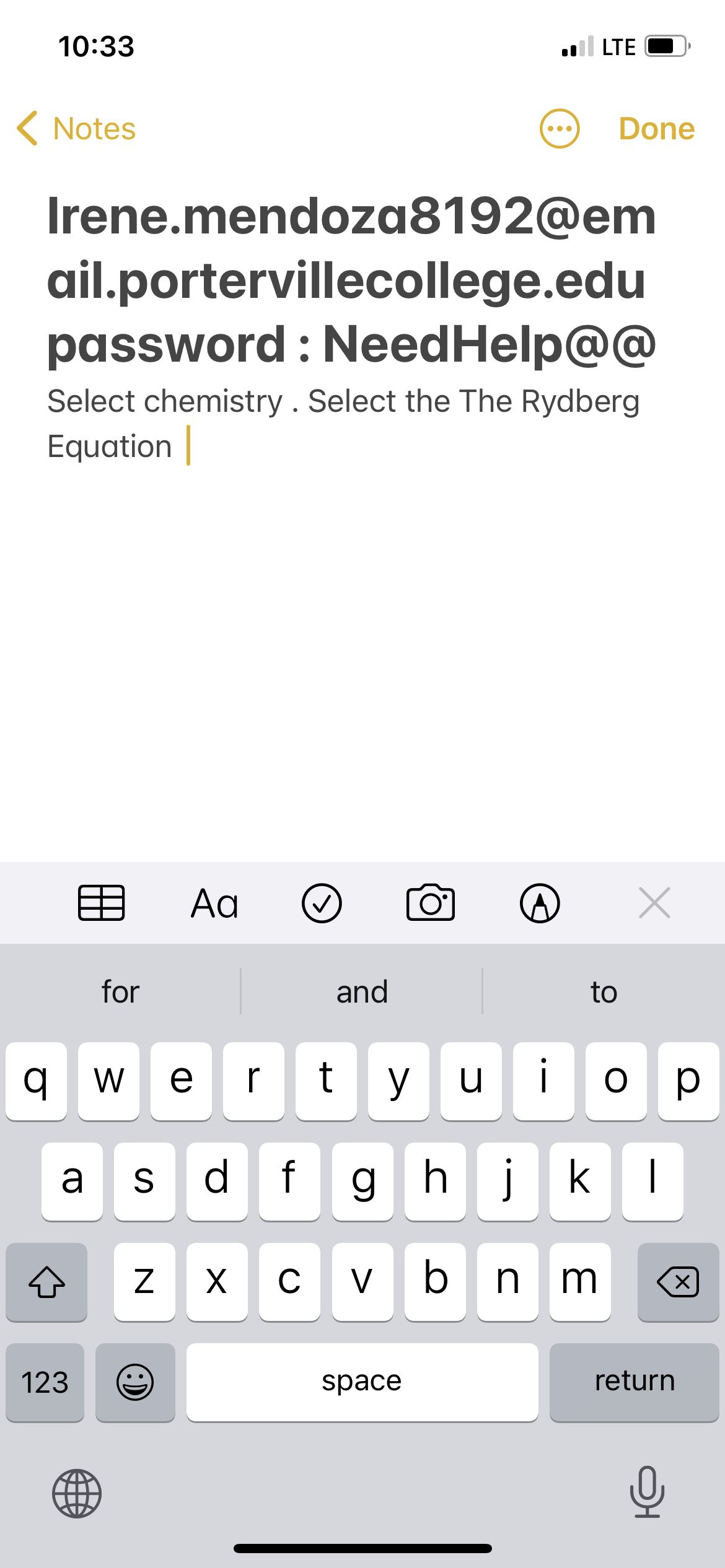Enable the shift key
The width and height of the screenshot is (725, 1568).
(46, 1281)
